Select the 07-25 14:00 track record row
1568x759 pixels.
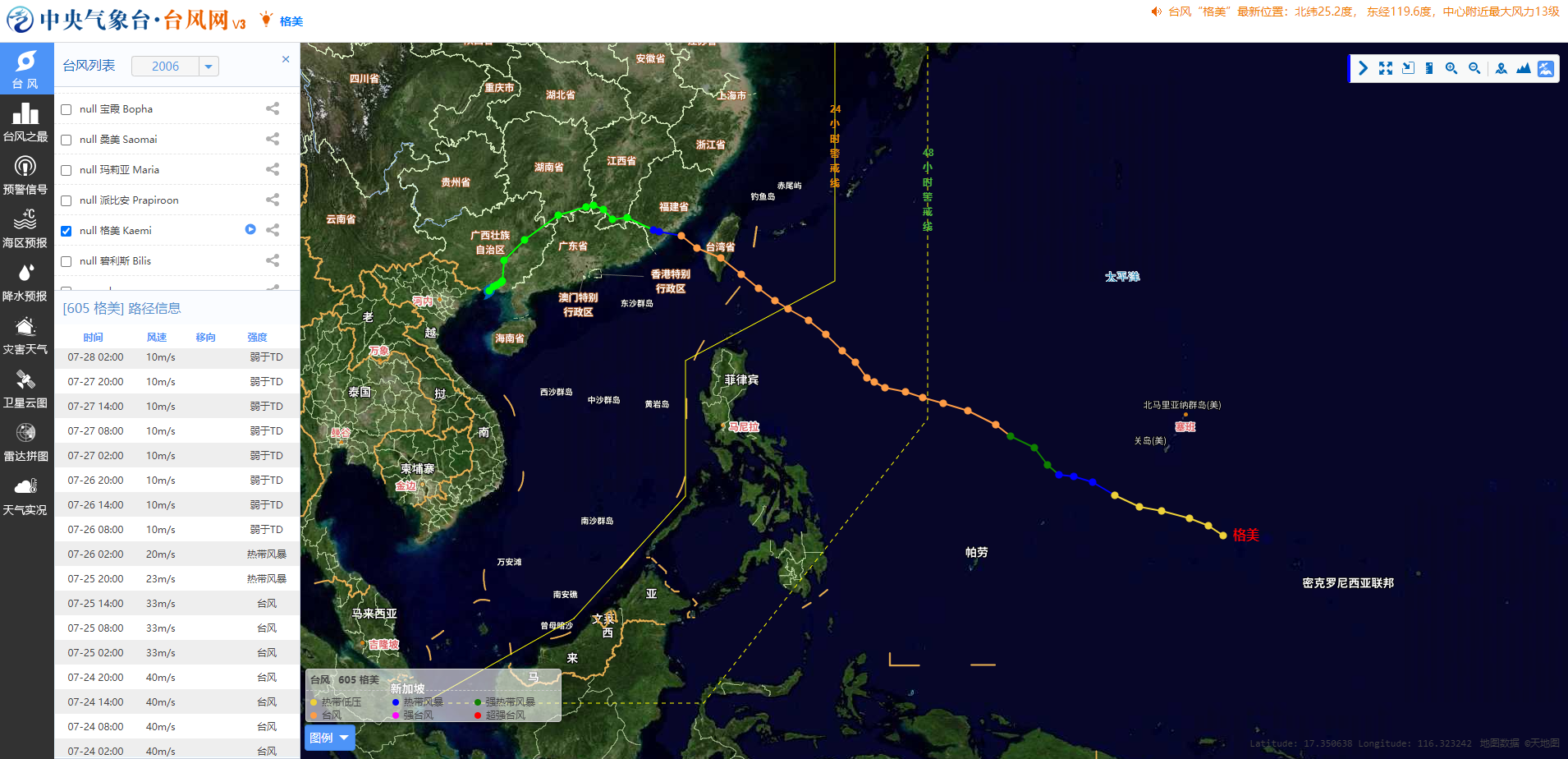coord(177,604)
